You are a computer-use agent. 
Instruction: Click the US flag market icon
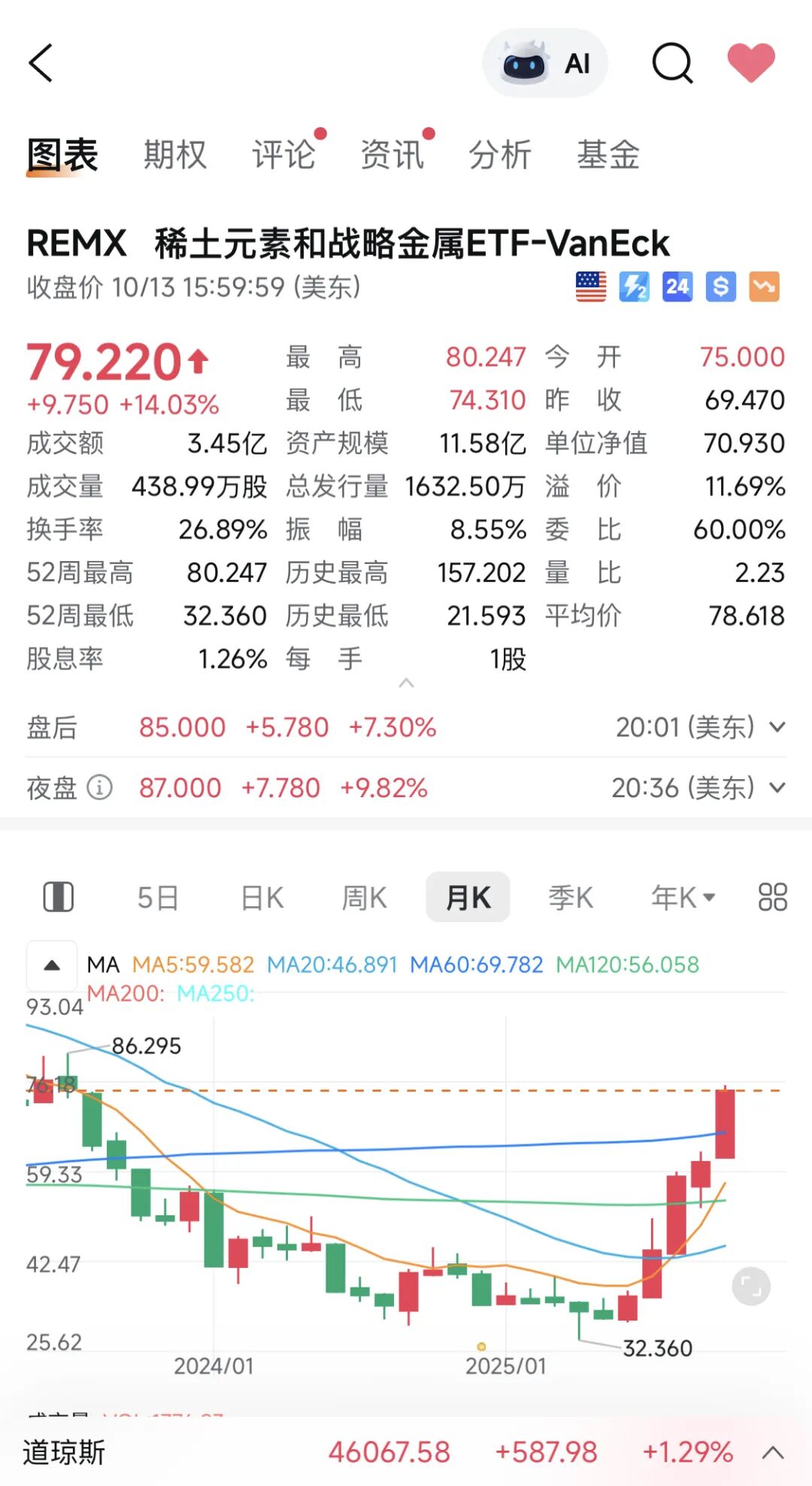[591, 287]
